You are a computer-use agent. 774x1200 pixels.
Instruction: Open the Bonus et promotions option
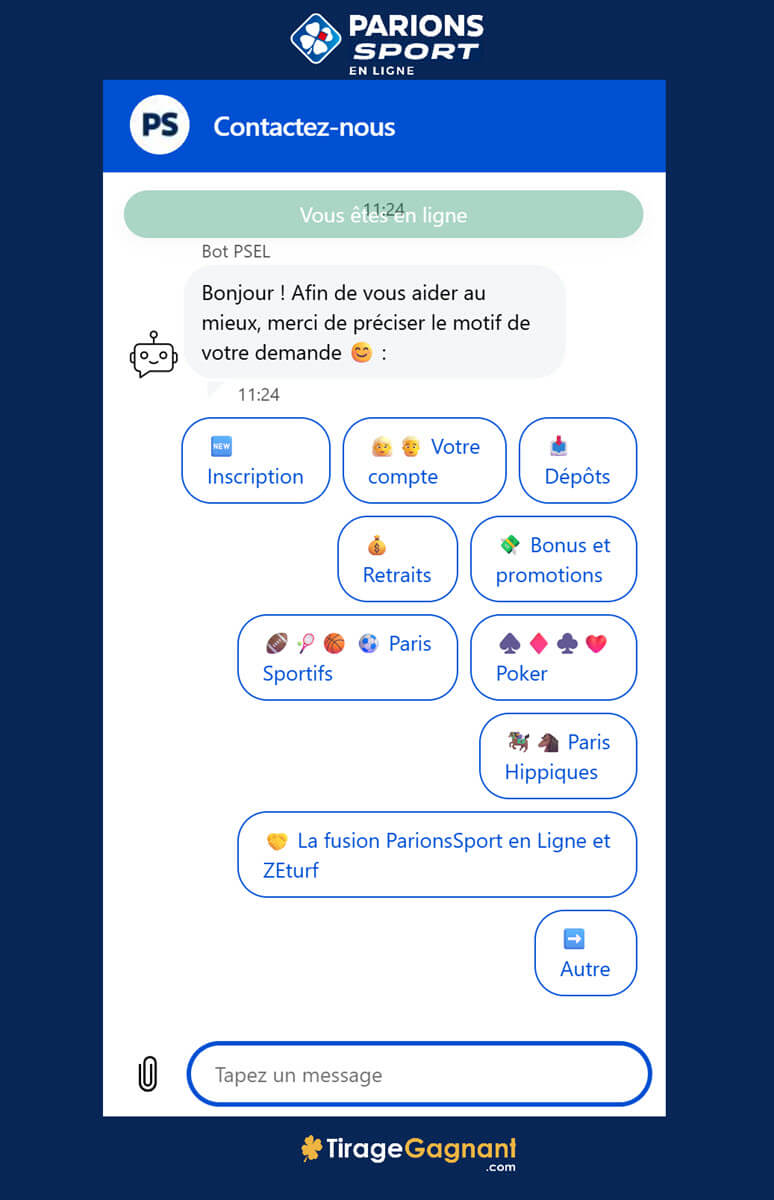coord(553,559)
